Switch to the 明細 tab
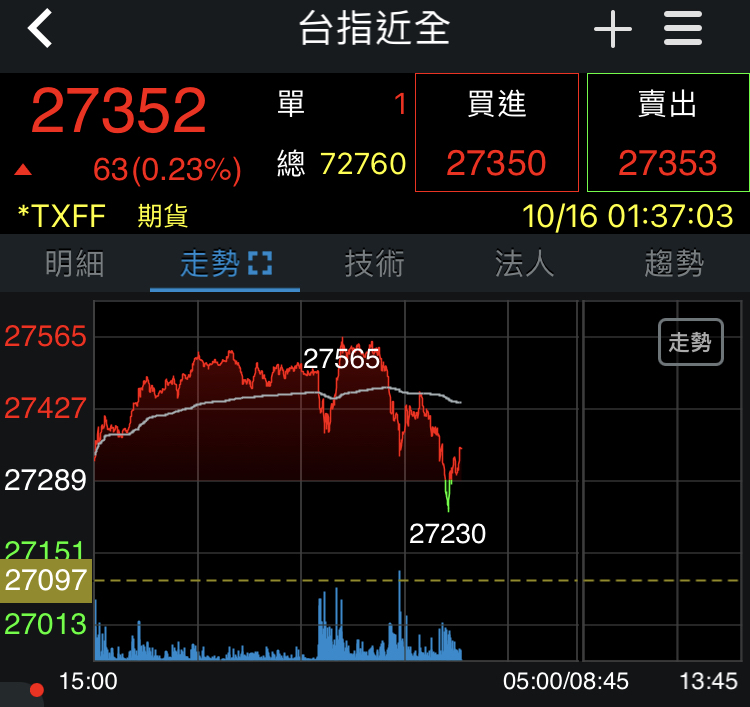Screen dimensions: 750x707 (75, 264)
